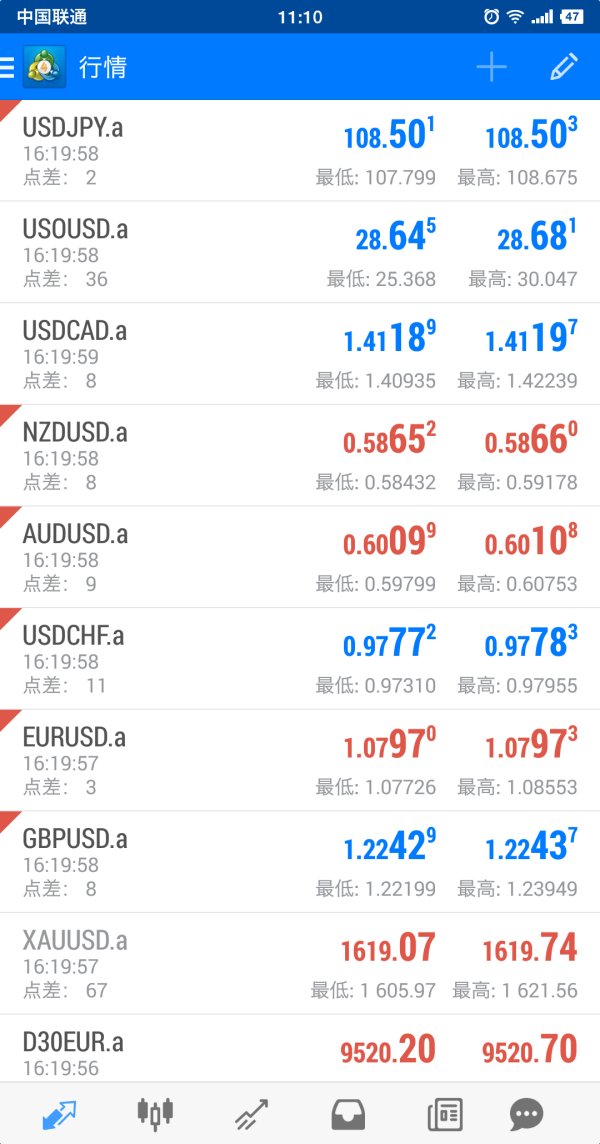Viewport: 600px width, 1144px height.
Task: Open the D30EUR.a index row
Action: click(300, 1048)
